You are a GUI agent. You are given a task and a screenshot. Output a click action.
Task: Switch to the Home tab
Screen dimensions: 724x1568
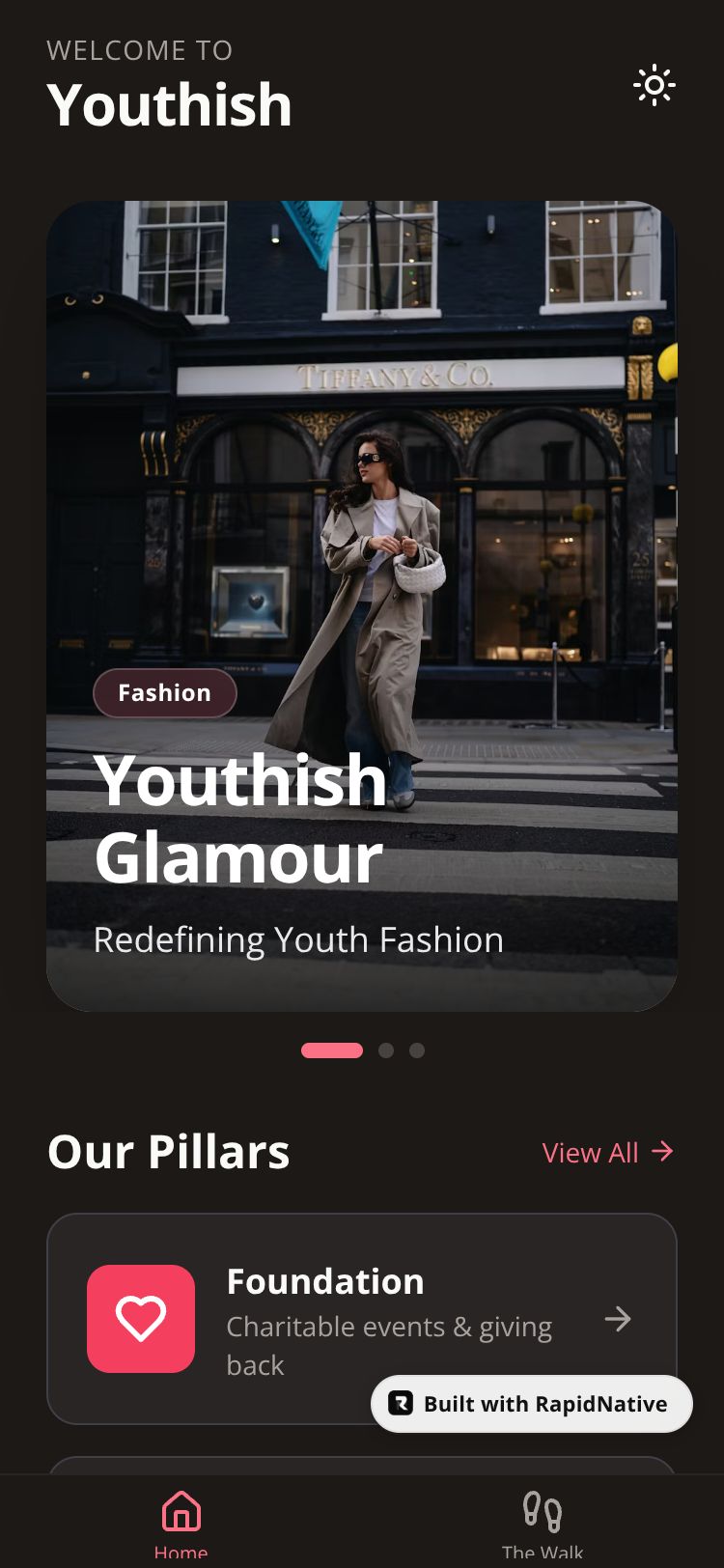click(x=181, y=1524)
